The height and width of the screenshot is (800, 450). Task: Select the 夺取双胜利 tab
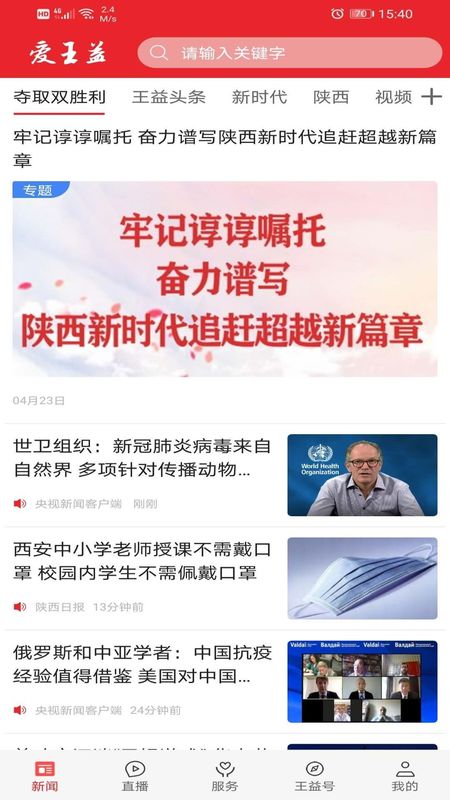click(x=59, y=97)
